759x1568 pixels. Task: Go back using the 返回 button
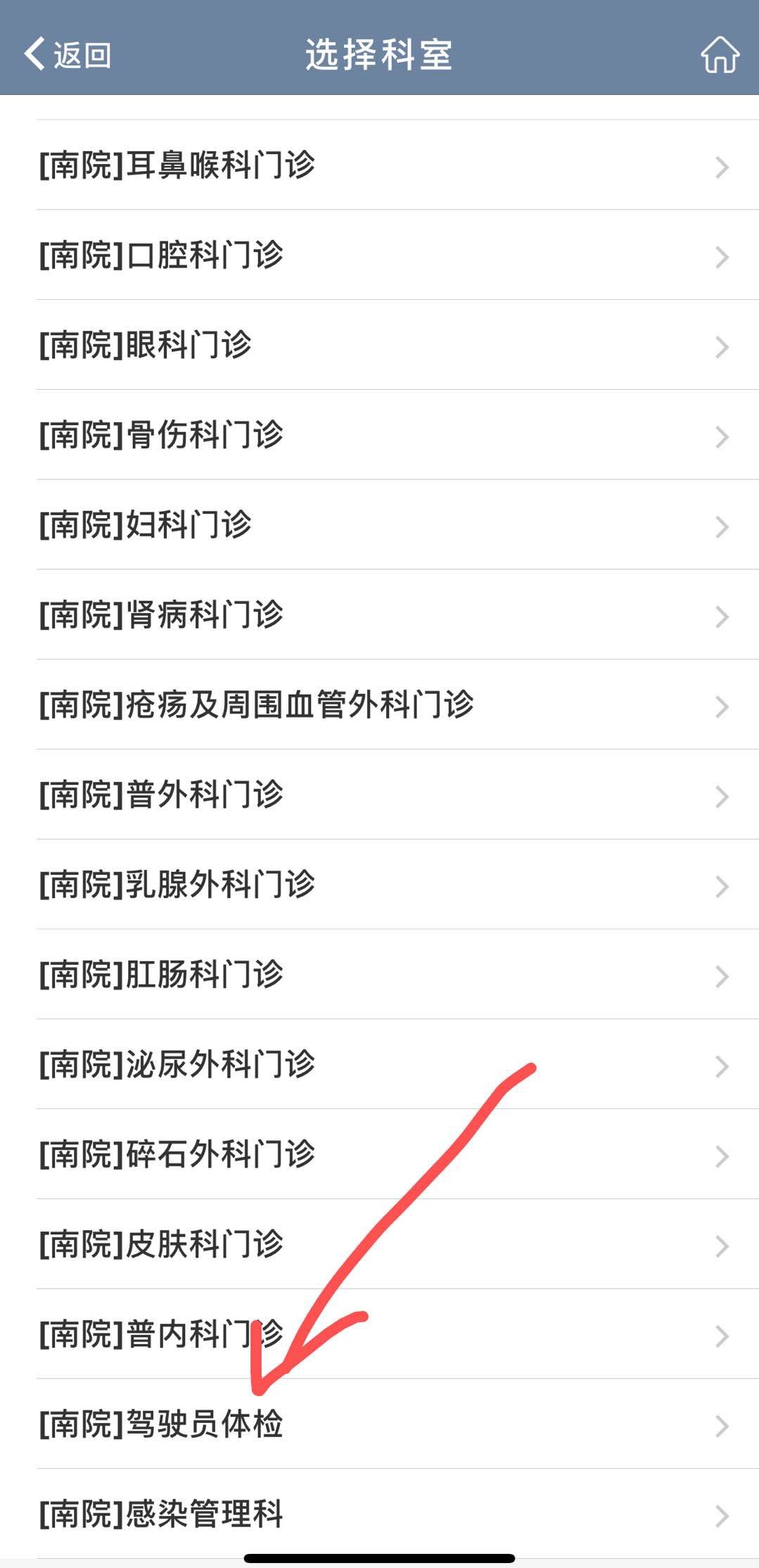(x=68, y=54)
